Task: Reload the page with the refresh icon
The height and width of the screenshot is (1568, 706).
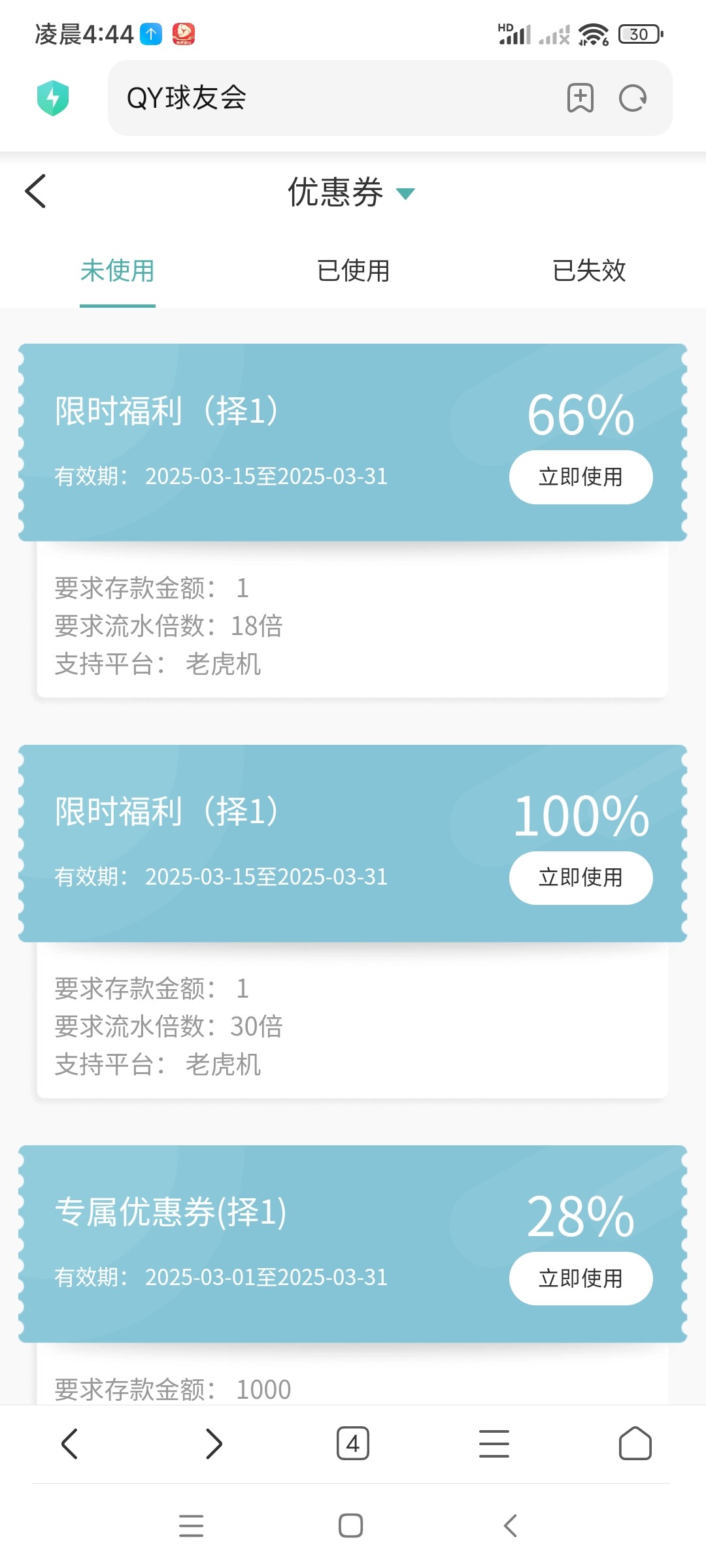Action: click(x=633, y=98)
